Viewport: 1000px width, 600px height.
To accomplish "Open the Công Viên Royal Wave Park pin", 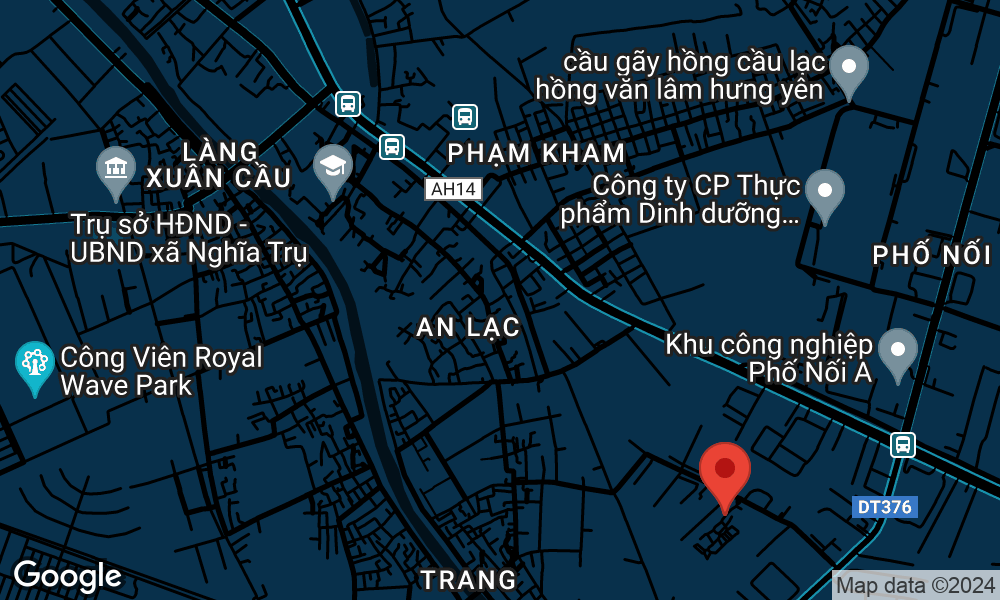I will pos(35,366).
